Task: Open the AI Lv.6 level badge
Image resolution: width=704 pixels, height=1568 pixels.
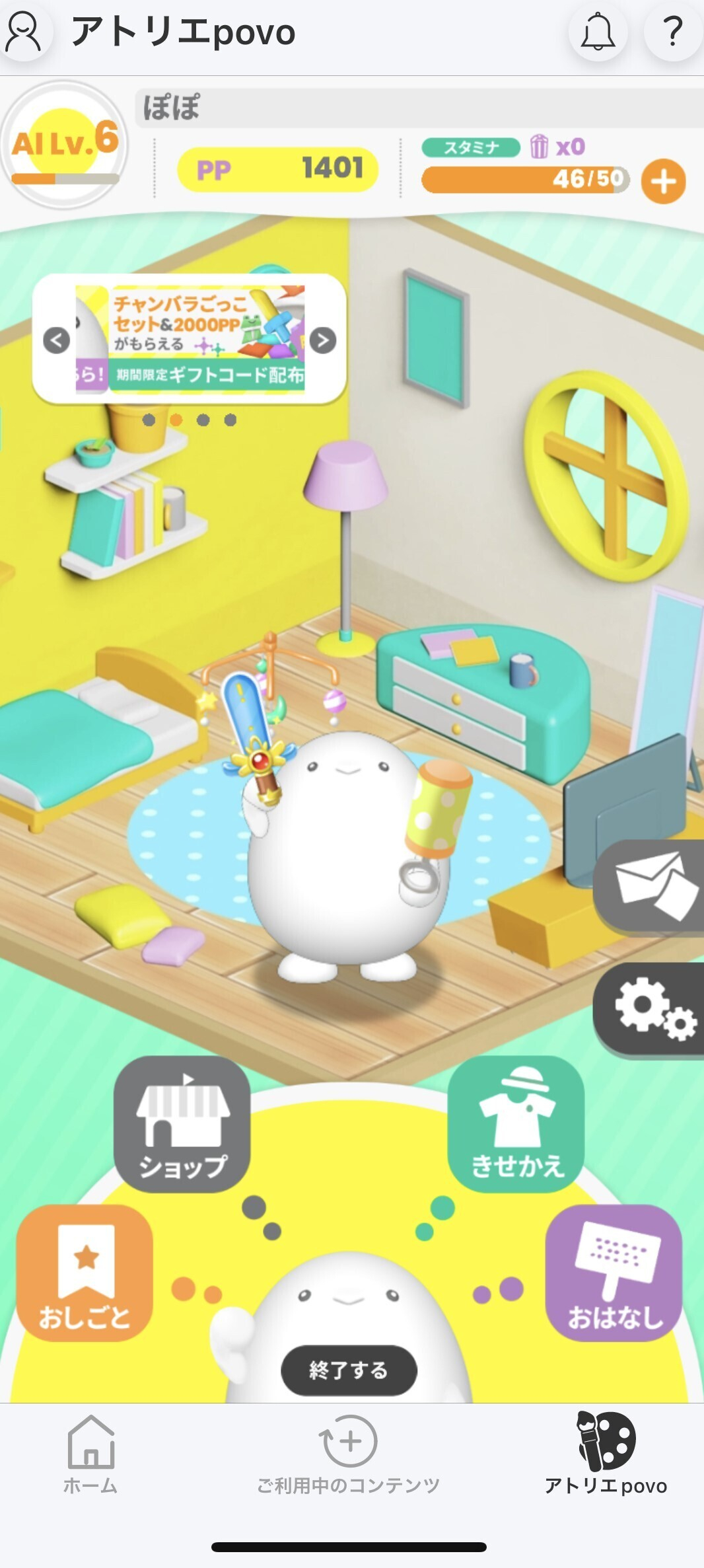Action: [x=65, y=145]
